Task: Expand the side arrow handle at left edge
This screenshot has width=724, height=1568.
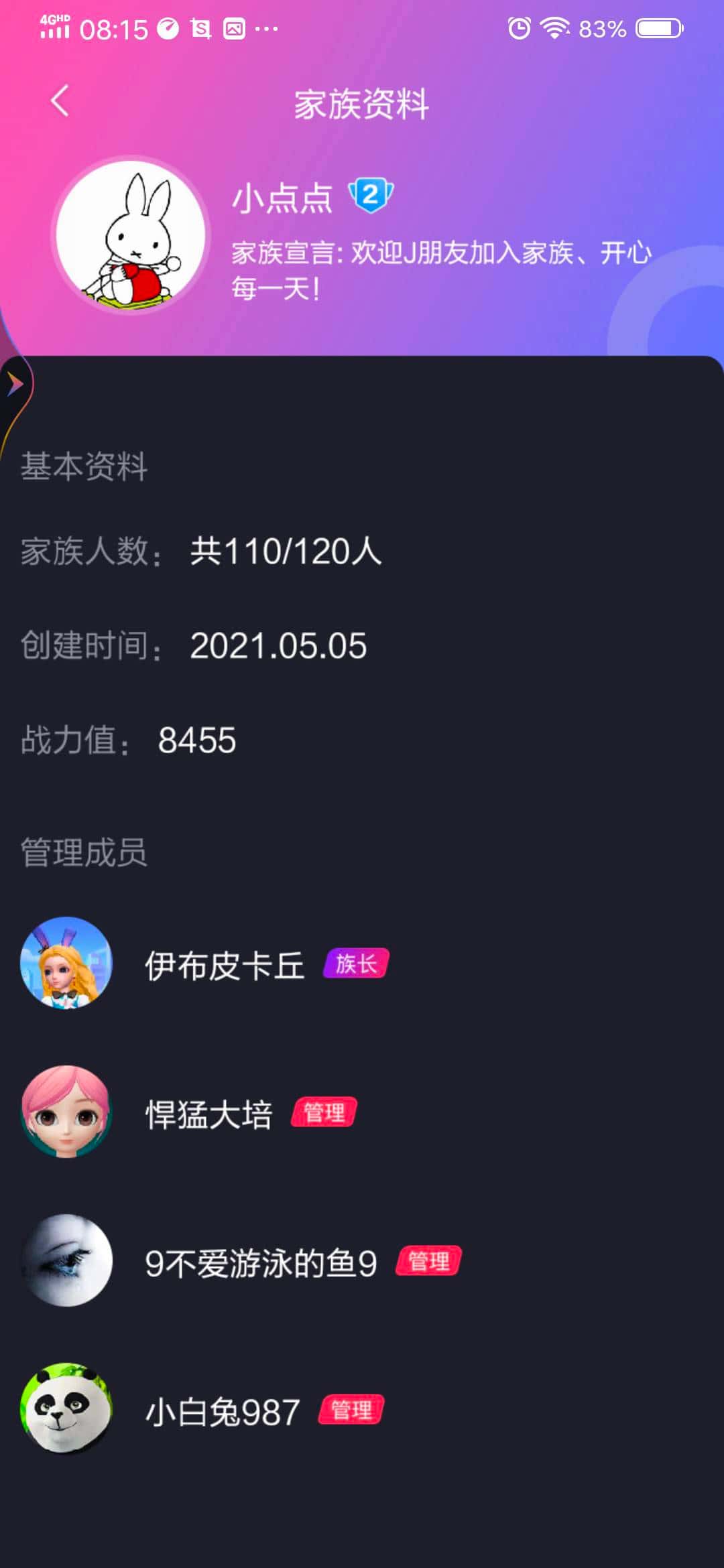Action: coord(15,384)
